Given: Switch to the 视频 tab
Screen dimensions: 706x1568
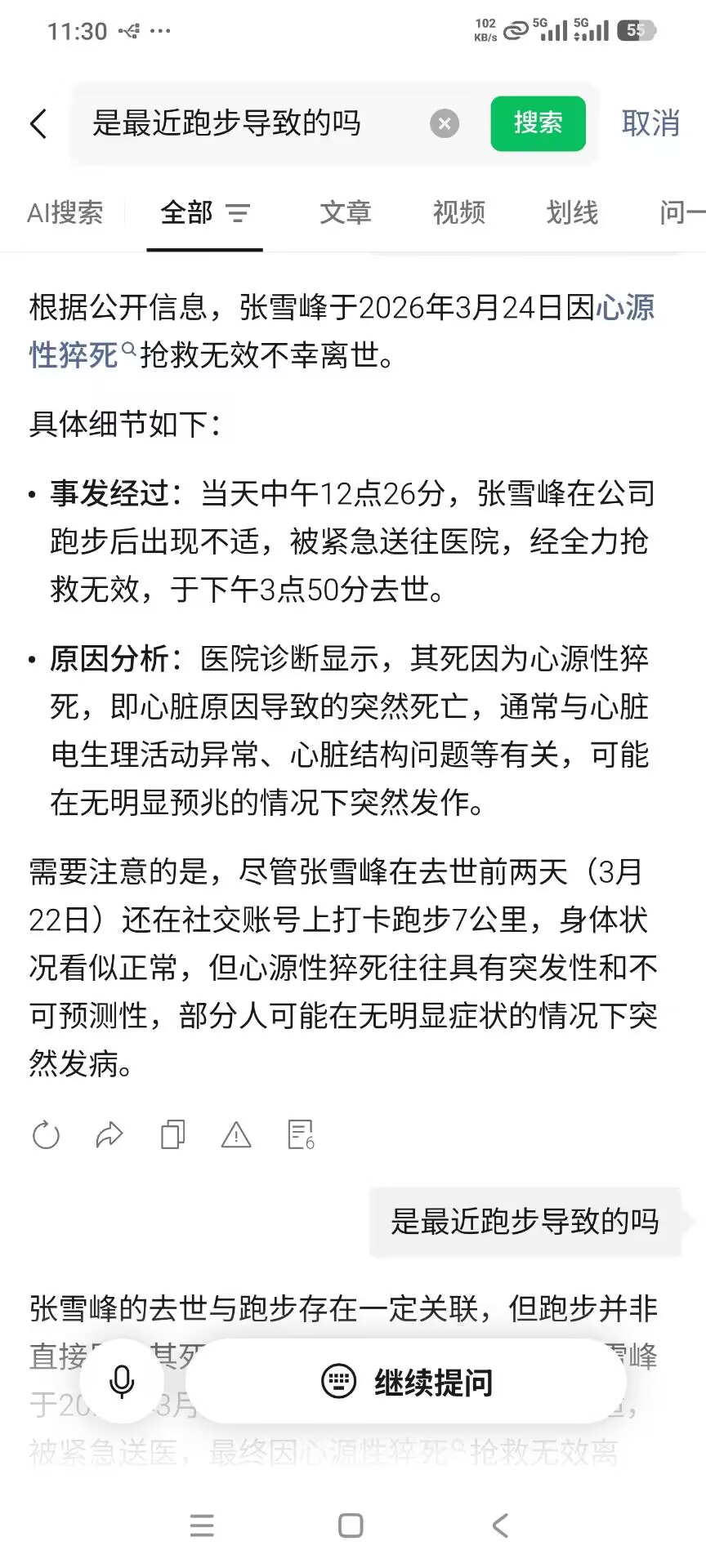Looking at the screenshot, I should tap(459, 212).
